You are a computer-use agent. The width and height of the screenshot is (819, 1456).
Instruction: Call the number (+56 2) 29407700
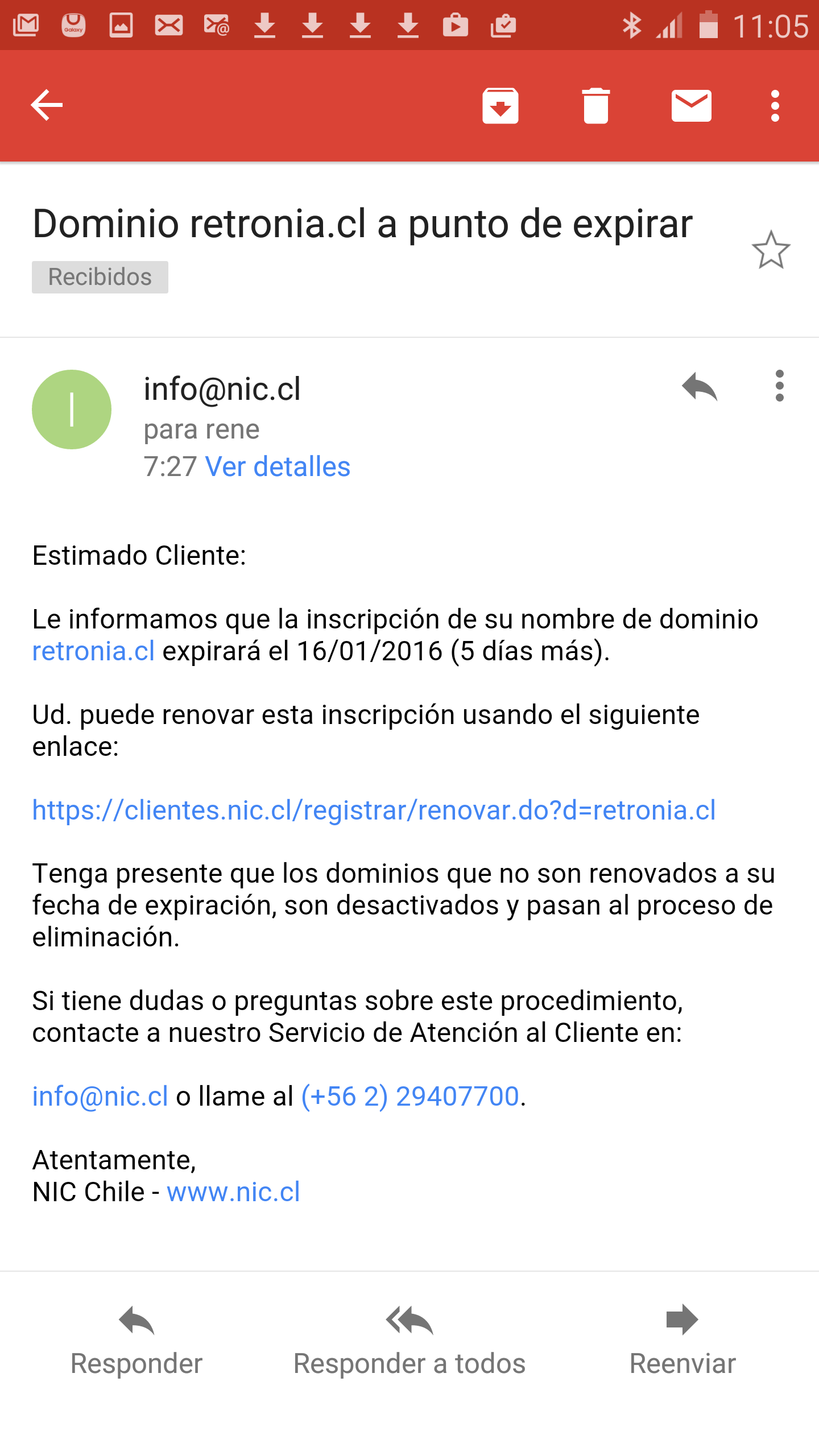click(410, 1096)
